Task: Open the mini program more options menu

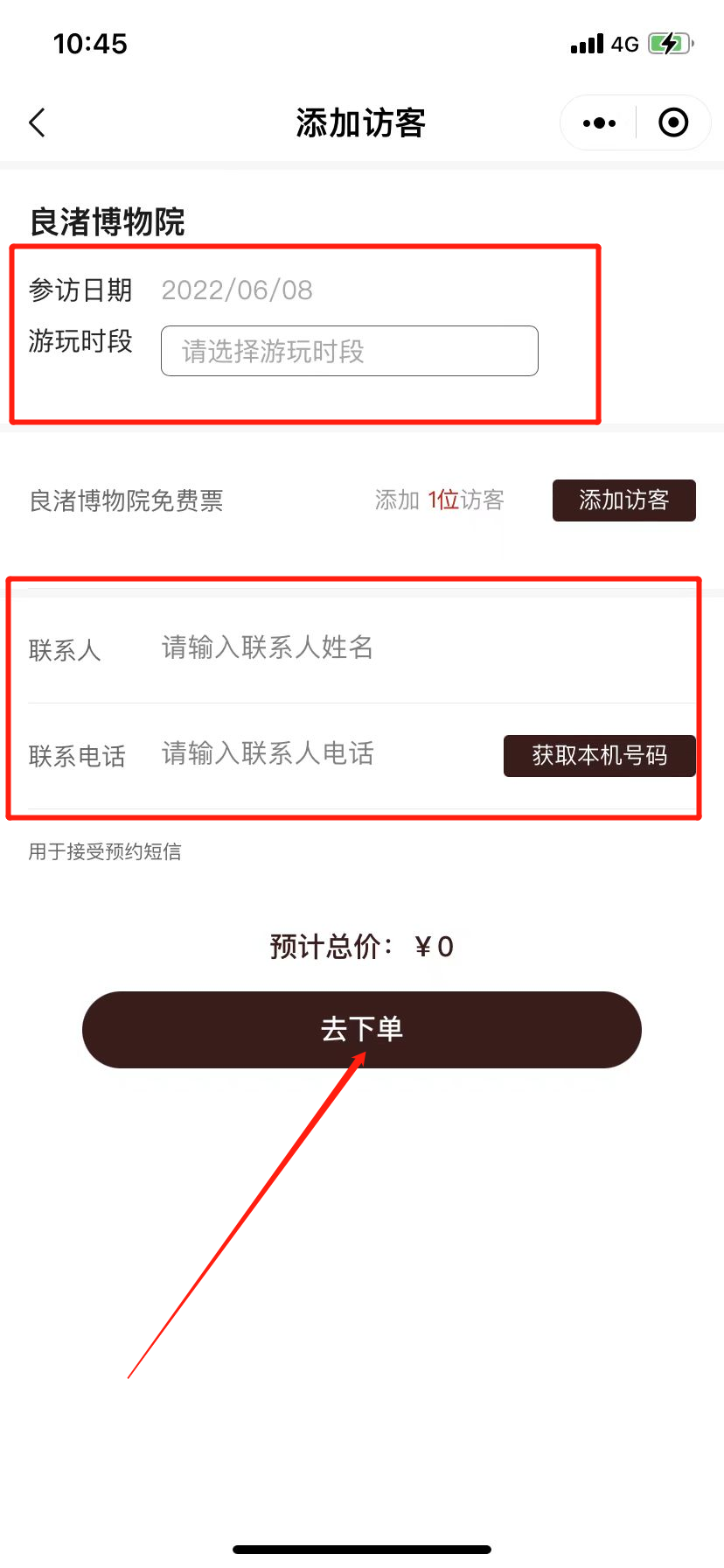Action: click(599, 123)
